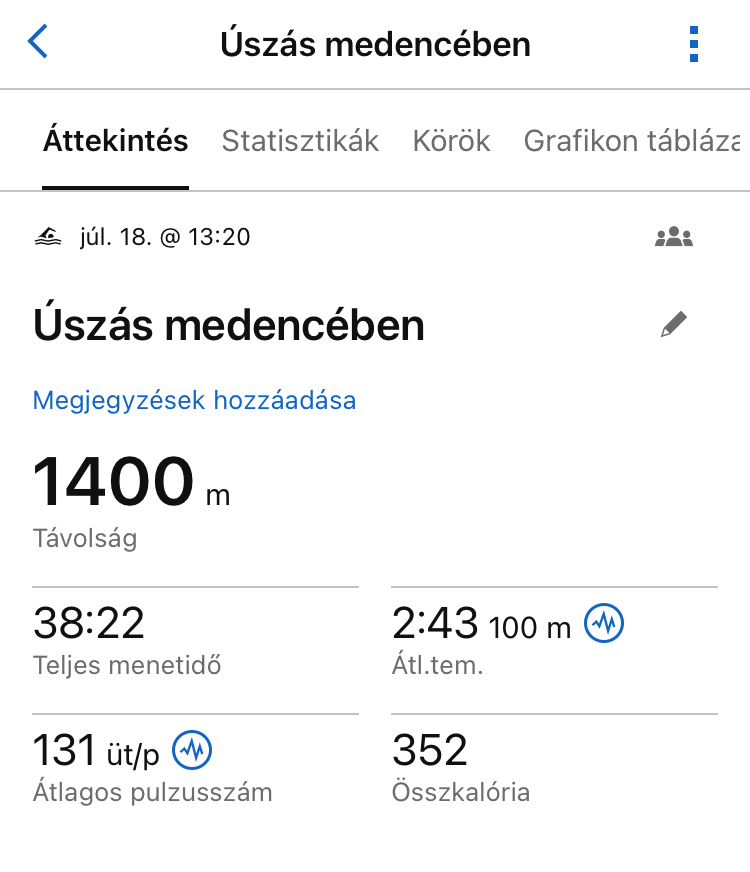The height and width of the screenshot is (872, 750).
Task: Edit the activity name with pencil icon
Action: 674,325
